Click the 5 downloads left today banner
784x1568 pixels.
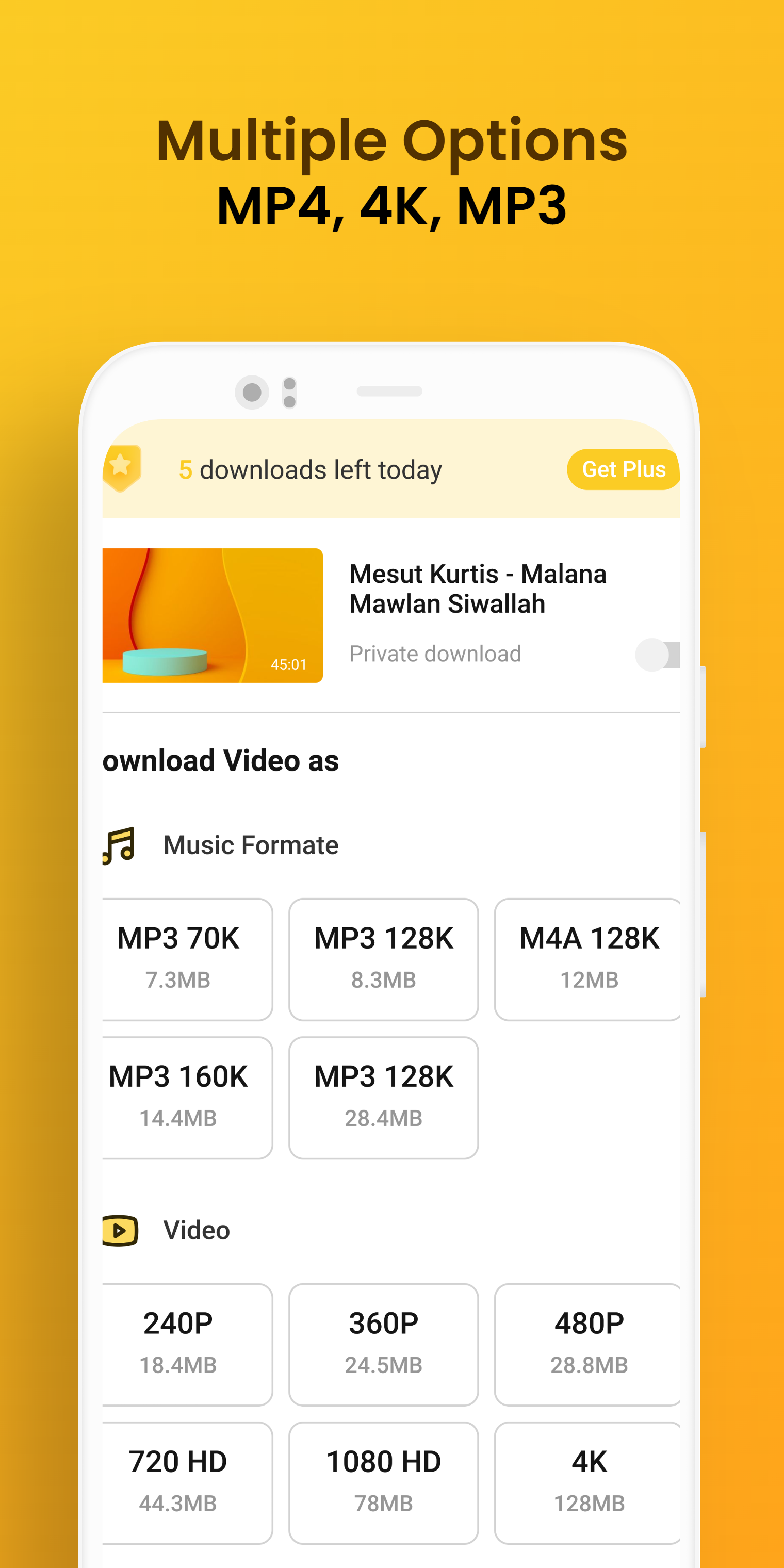(x=311, y=469)
